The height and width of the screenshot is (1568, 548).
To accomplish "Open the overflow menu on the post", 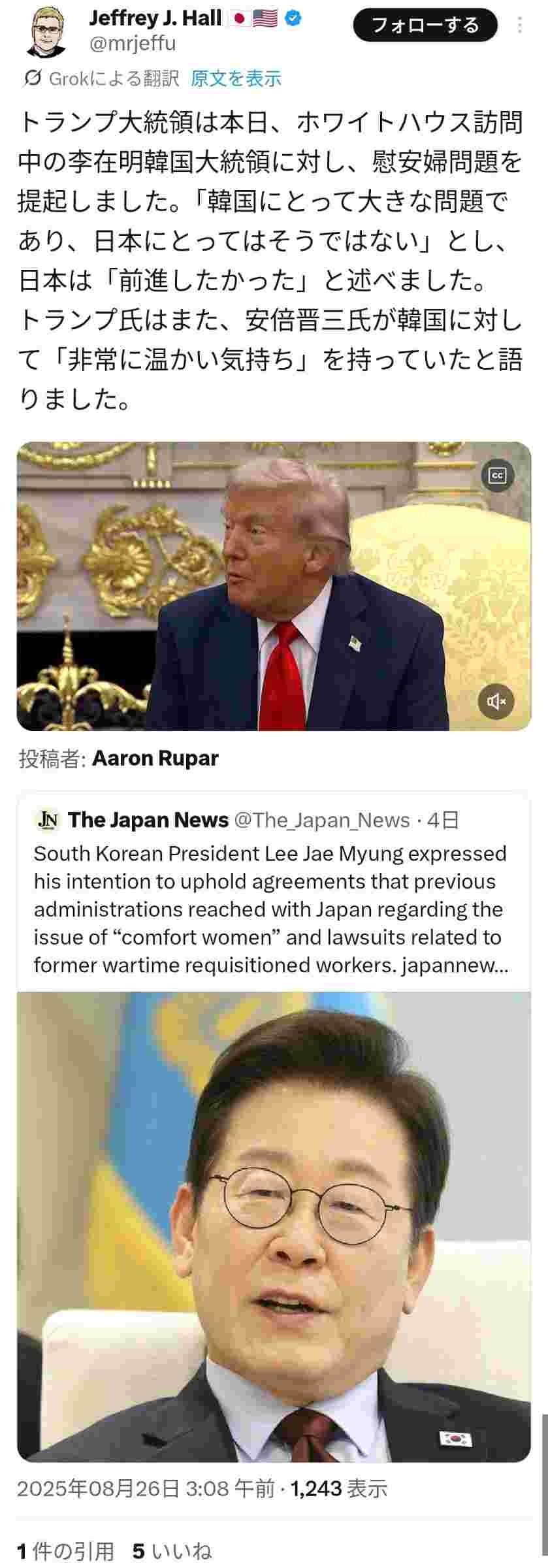I will (x=519, y=25).
